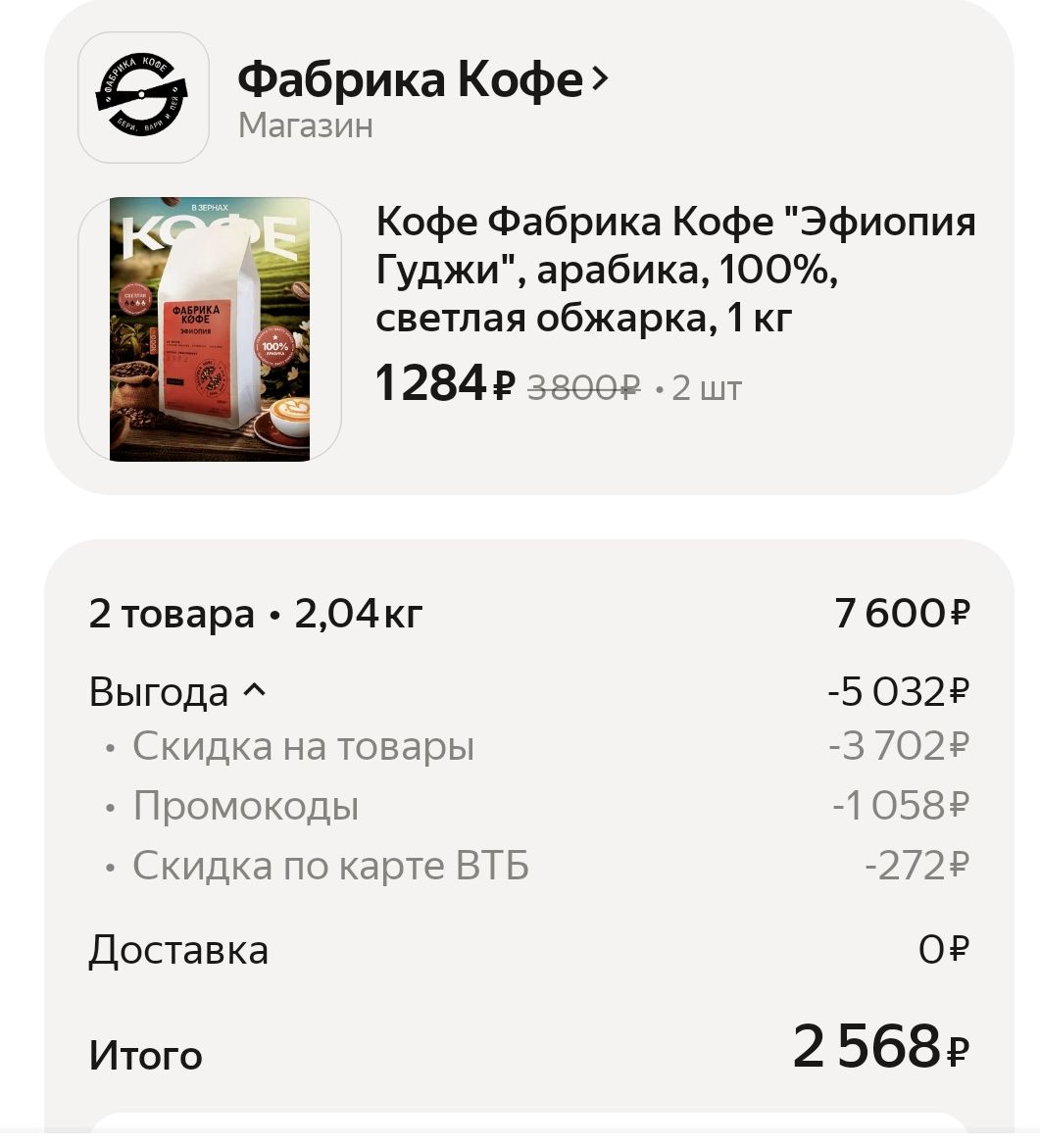Open the Фабрика Кофе store via its chevron
This screenshot has height=1148, width=1040.
[x=599, y=80]
